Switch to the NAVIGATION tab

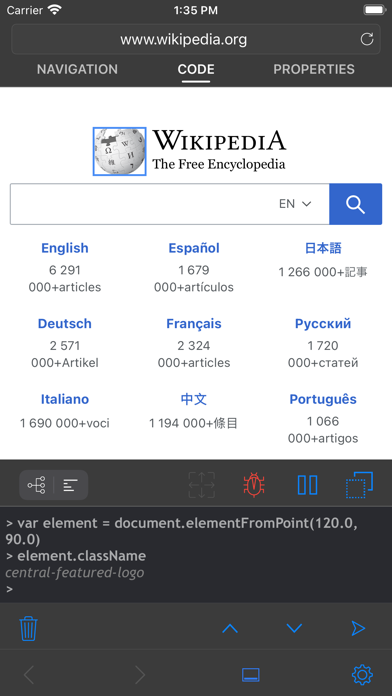click(77, 69)
